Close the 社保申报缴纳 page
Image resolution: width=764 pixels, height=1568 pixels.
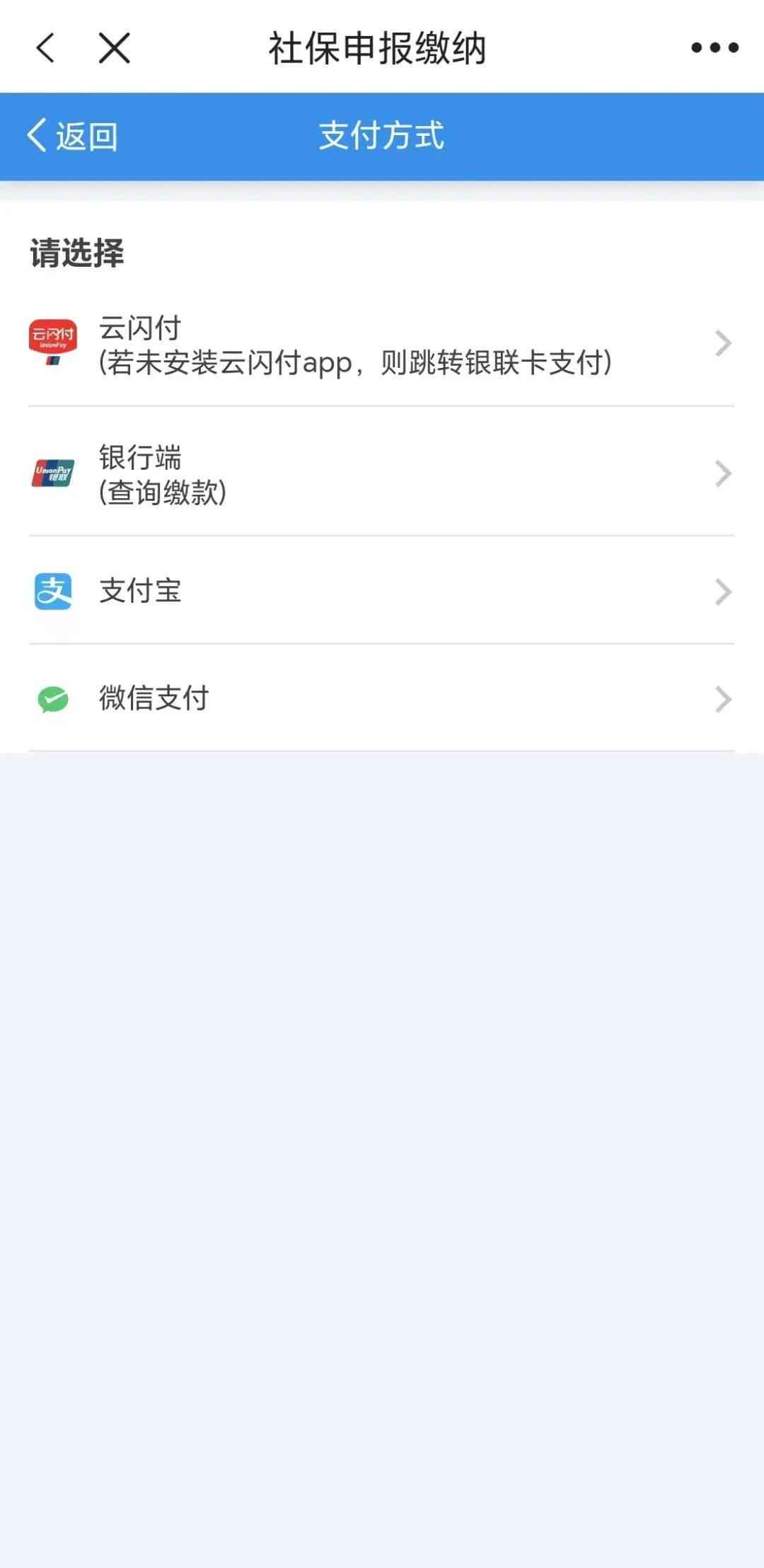(x=114, y=48)
